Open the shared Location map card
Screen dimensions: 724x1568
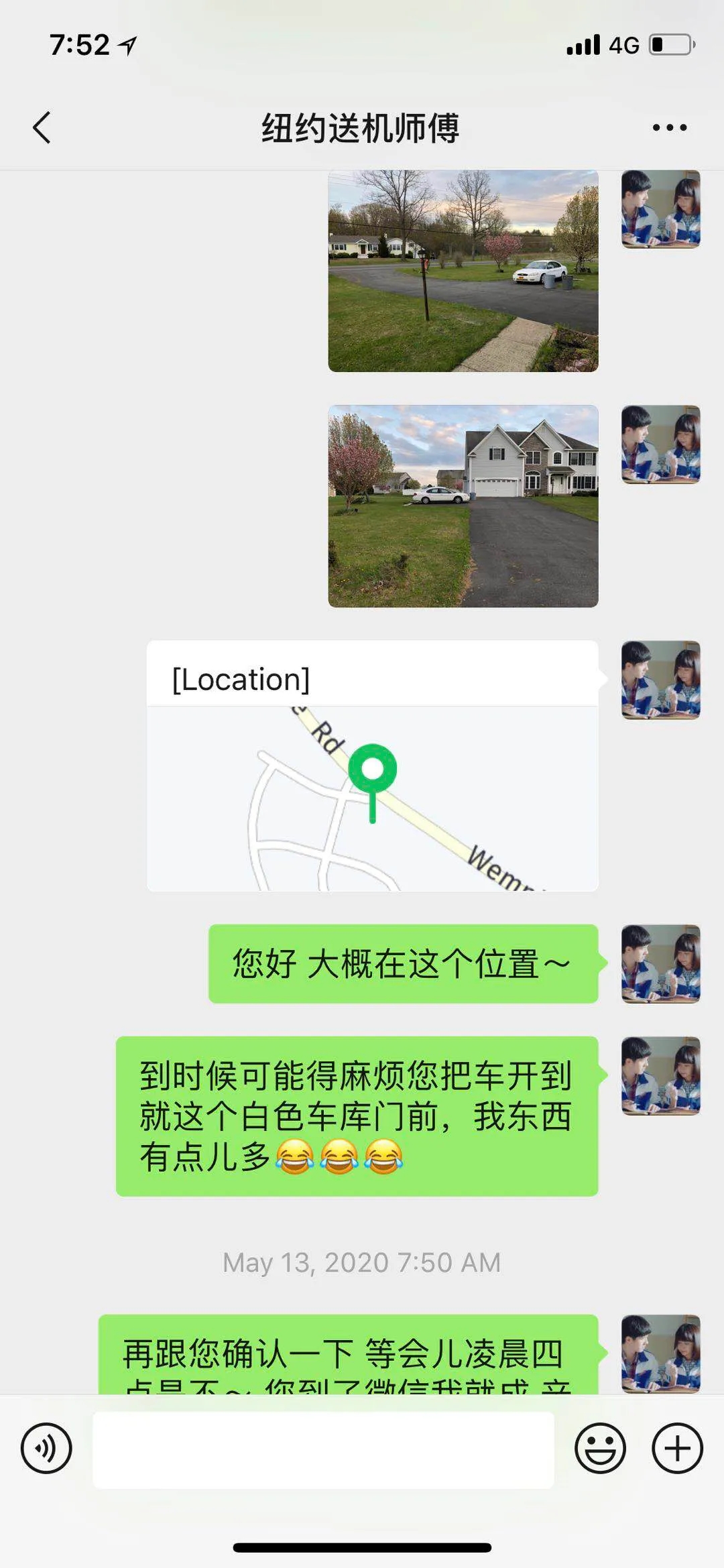(372, 766)
